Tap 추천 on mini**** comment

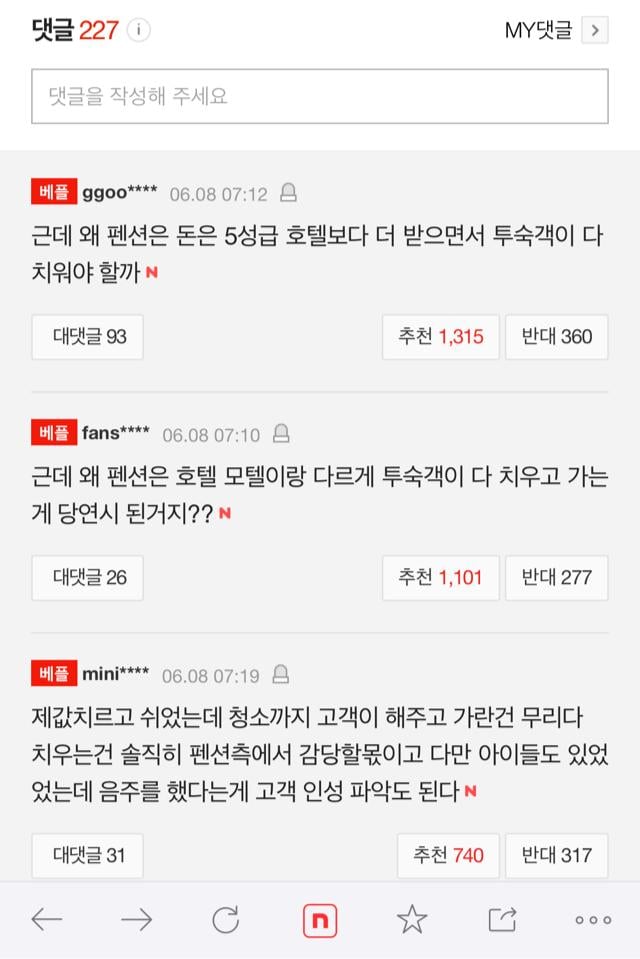pos(448,855)
